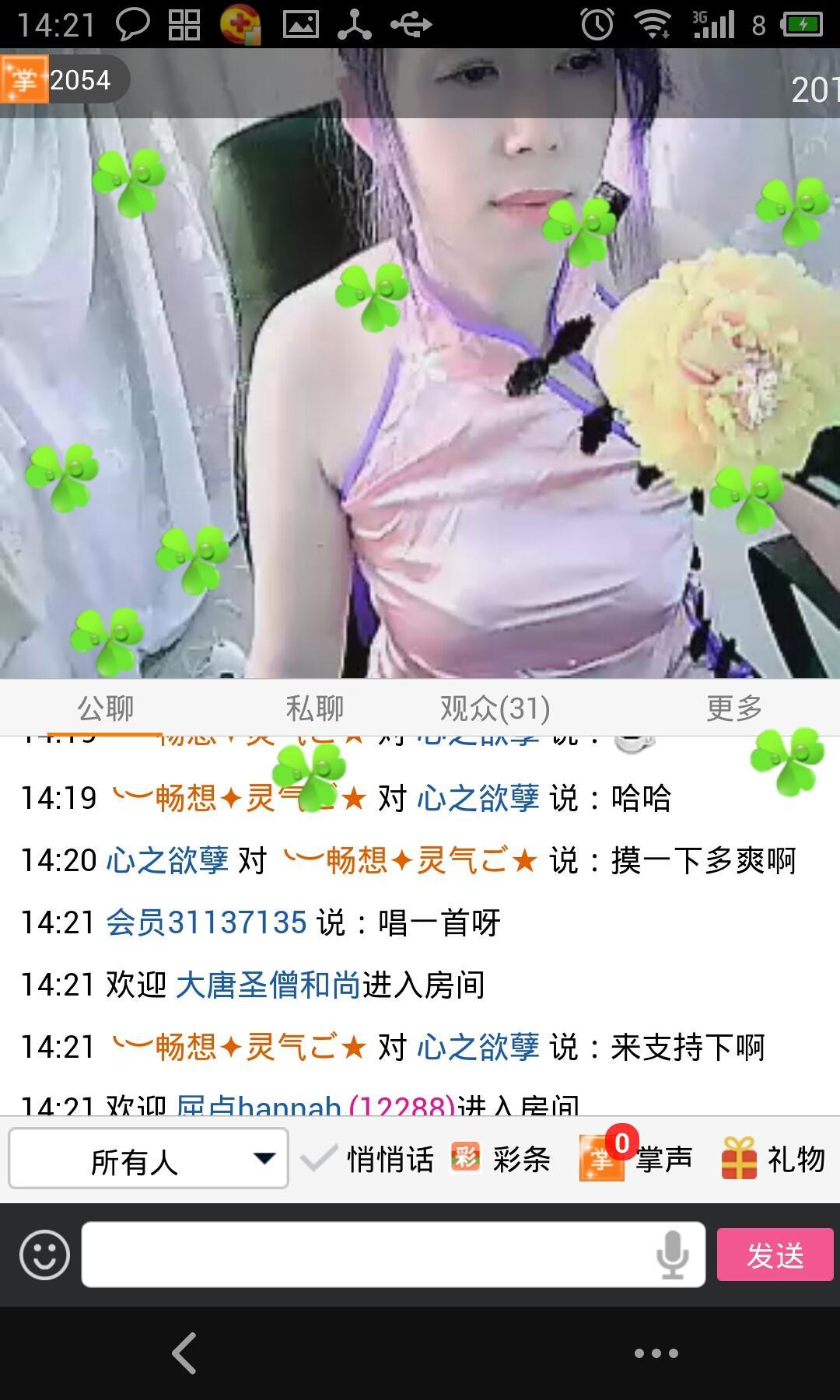The image size is (840, 1400).
Task: Tap the 发送 send button
Action: point(775,1255)
